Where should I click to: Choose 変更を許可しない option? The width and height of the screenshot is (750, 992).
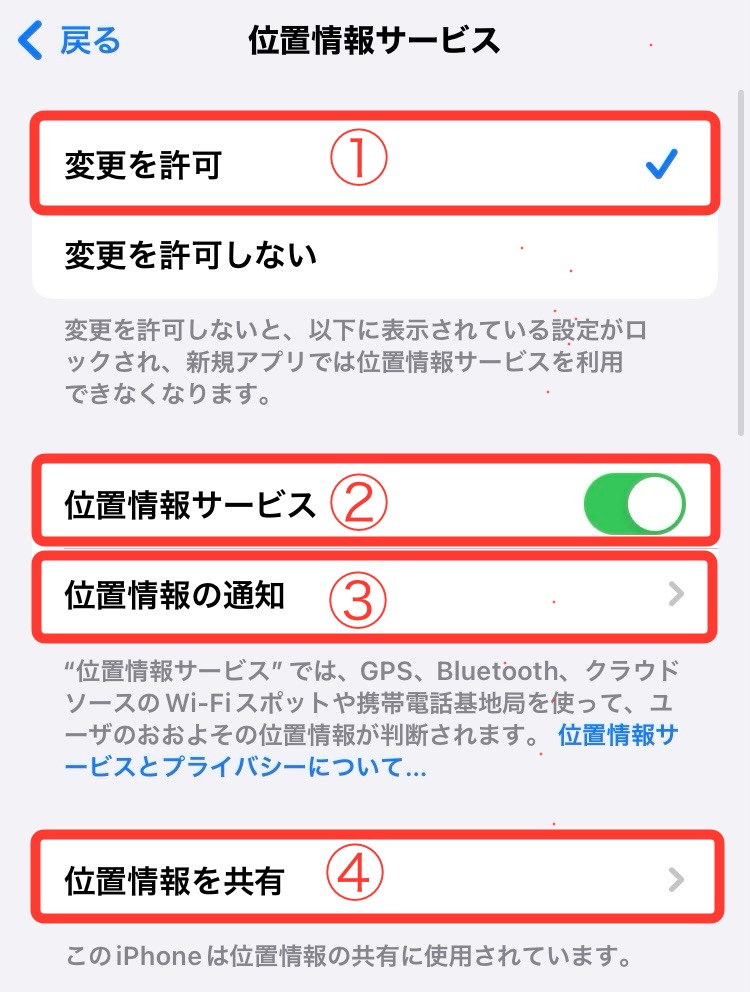[374, 255]
